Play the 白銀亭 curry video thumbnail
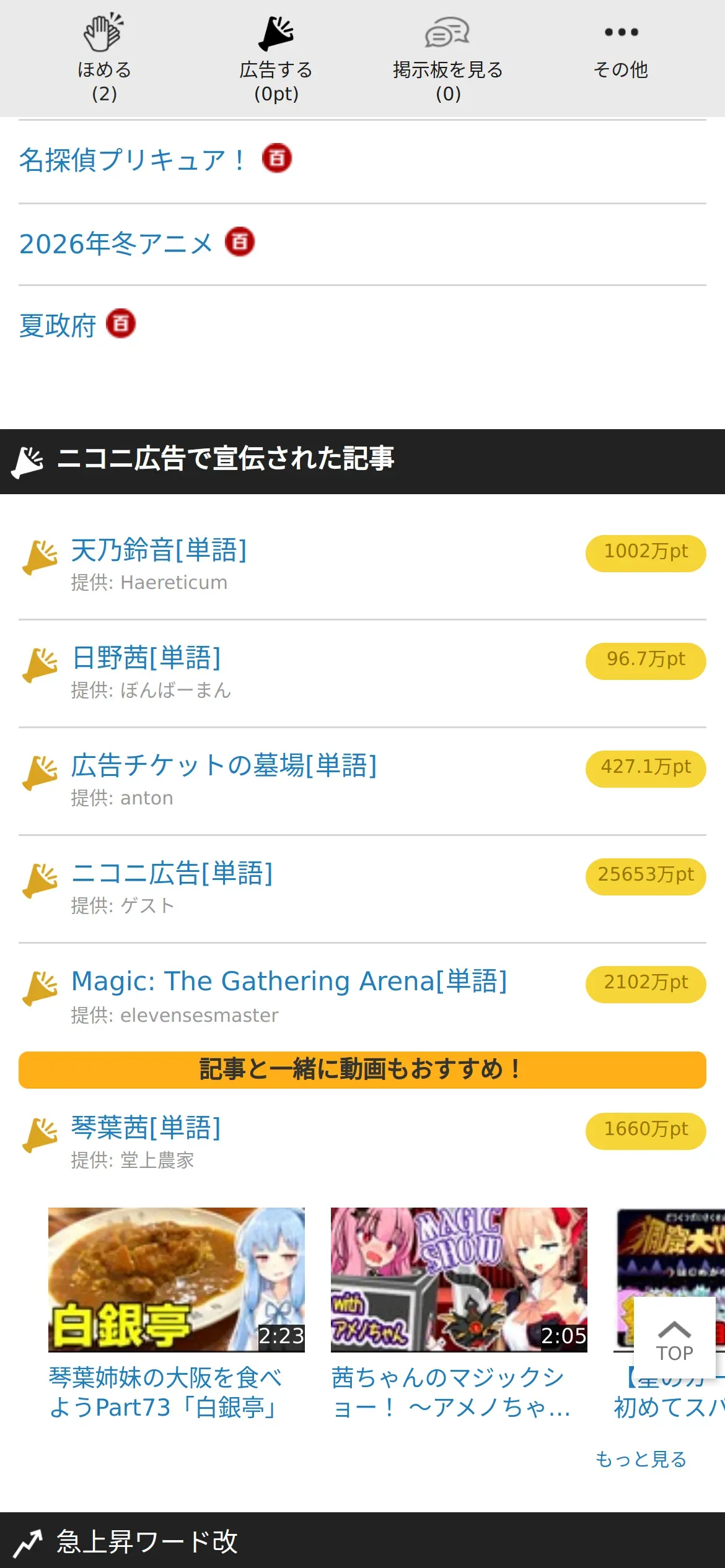The width and height of the screenshot is (725, 1568). click(177, 1279)
